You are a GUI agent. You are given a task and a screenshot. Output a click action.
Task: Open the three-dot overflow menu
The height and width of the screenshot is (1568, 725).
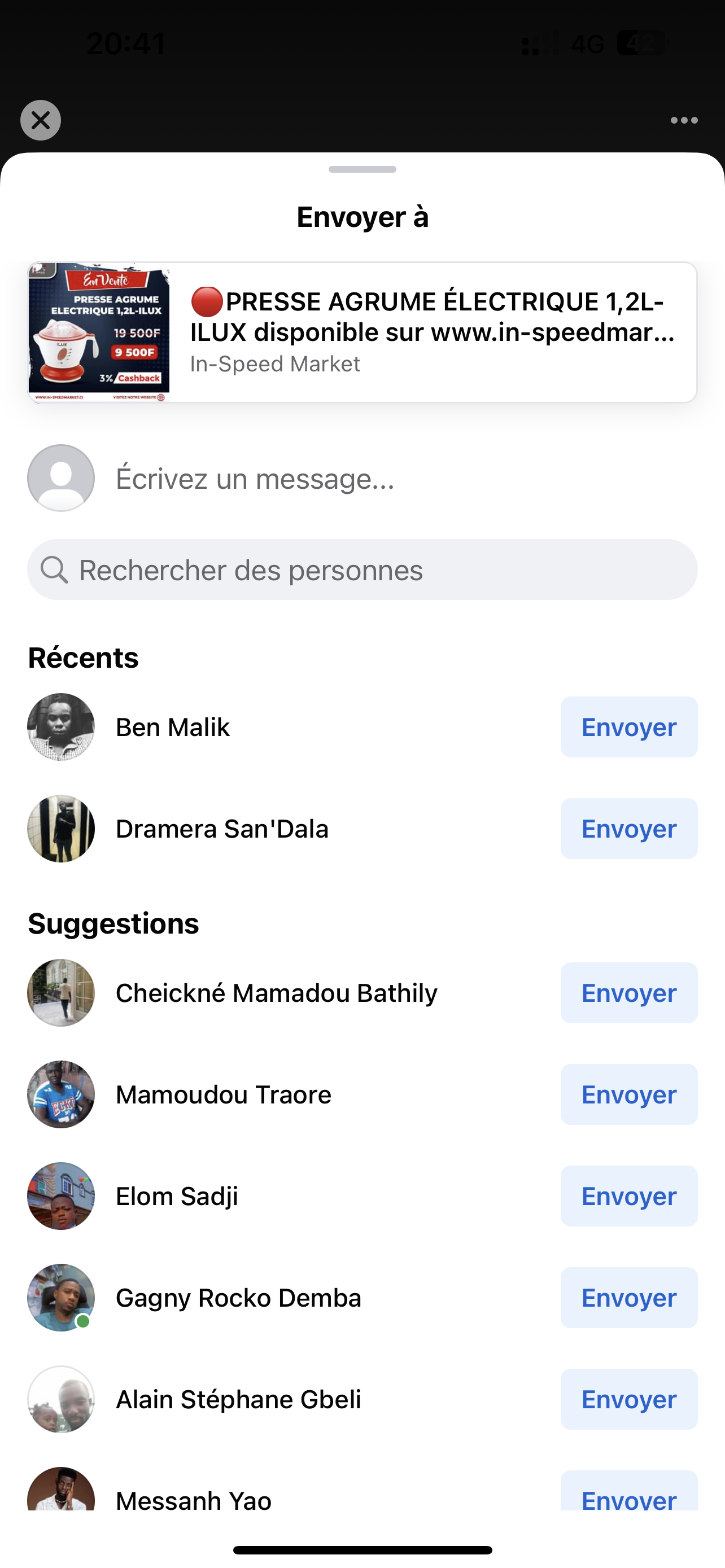tap(684, 120)
